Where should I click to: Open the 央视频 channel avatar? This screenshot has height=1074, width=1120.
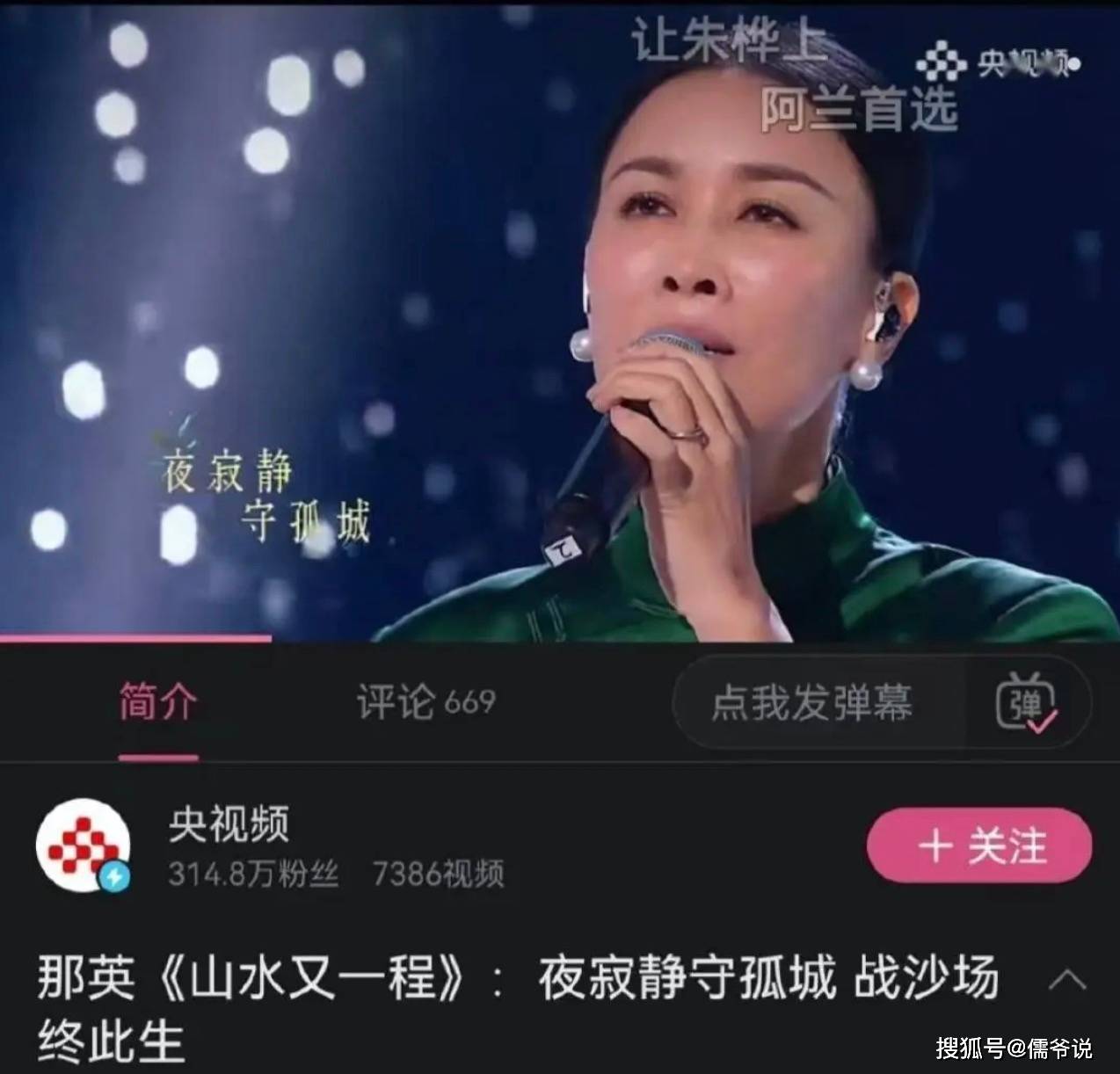point(83,845)
